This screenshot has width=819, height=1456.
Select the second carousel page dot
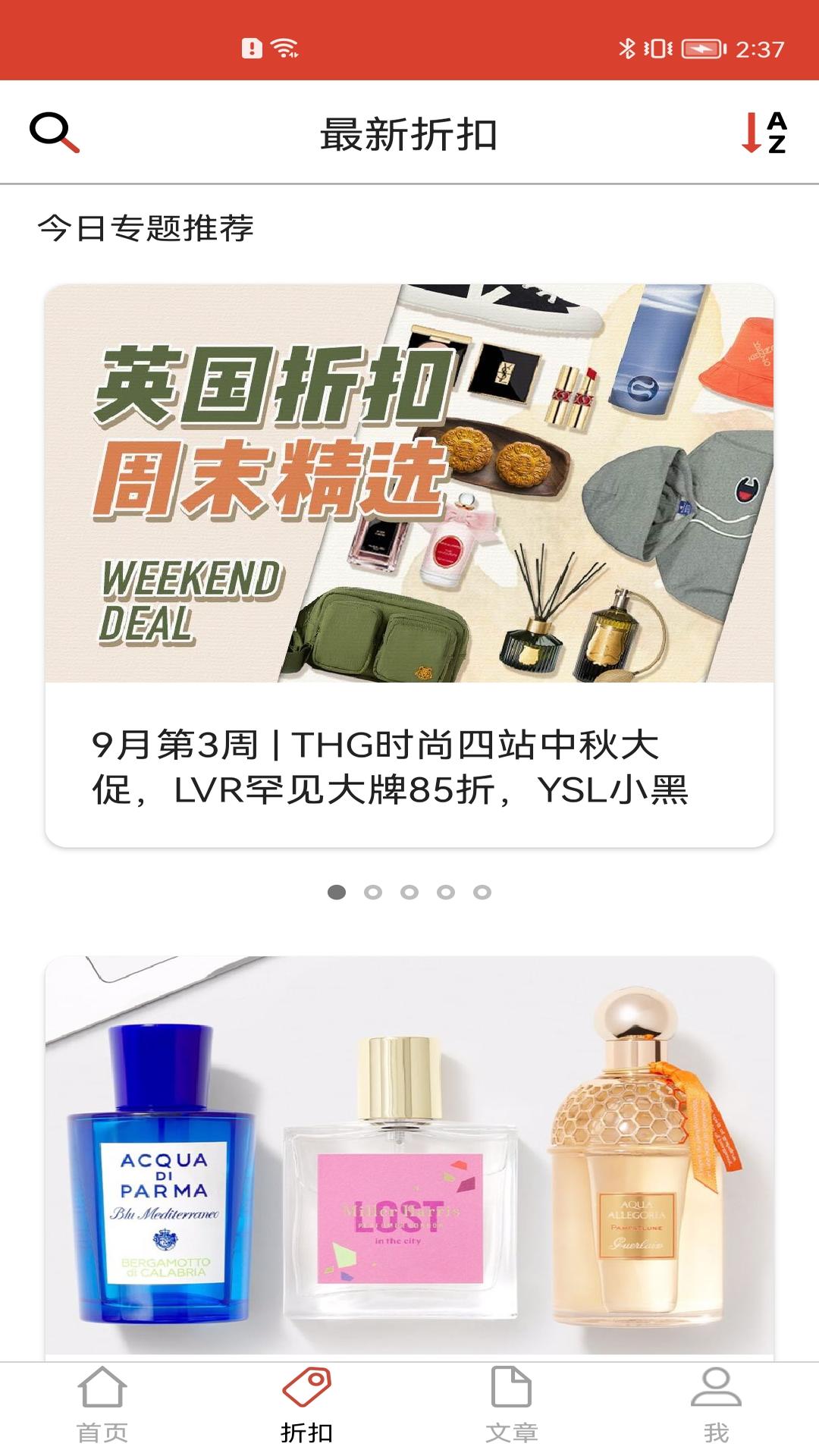tap(373, 892)
